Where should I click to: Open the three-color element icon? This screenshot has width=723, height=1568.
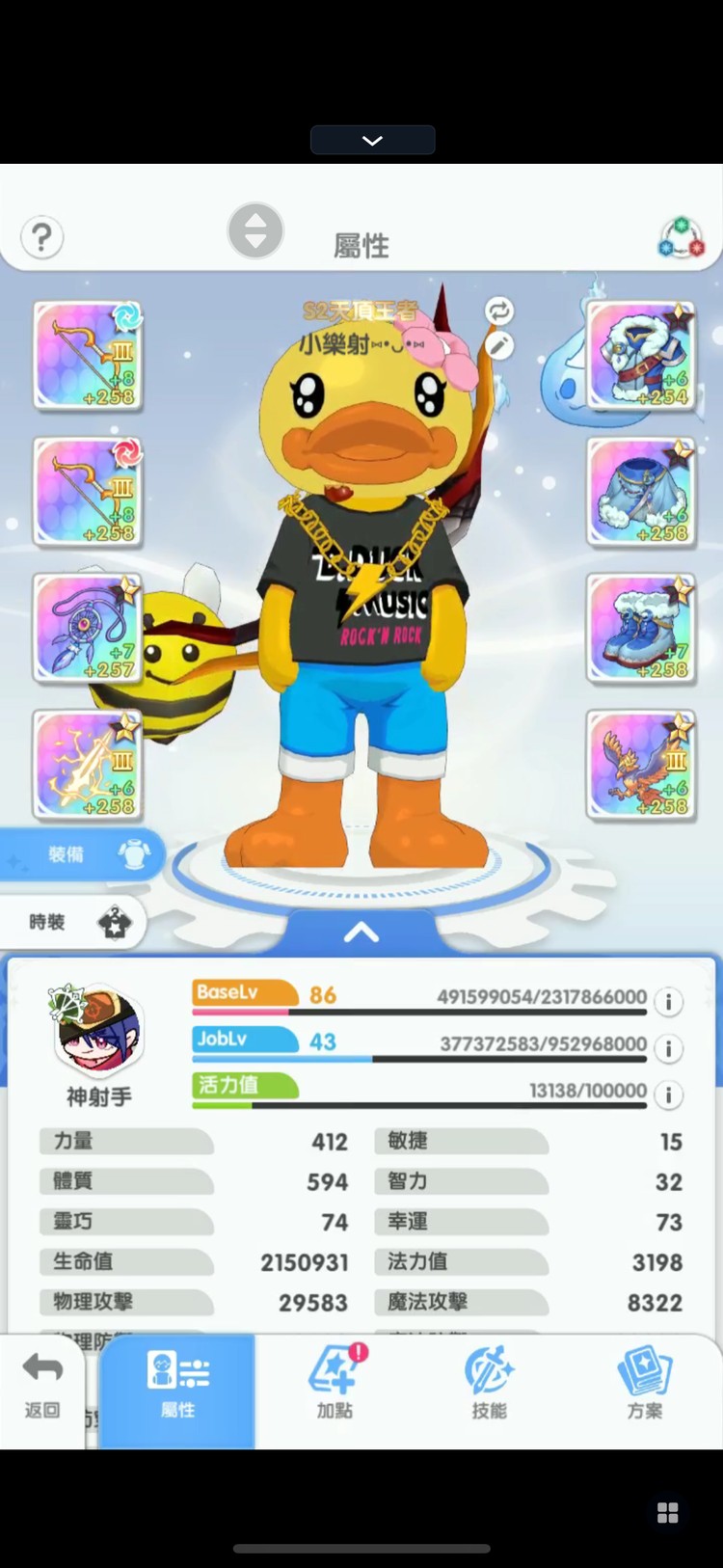(682, 238)
